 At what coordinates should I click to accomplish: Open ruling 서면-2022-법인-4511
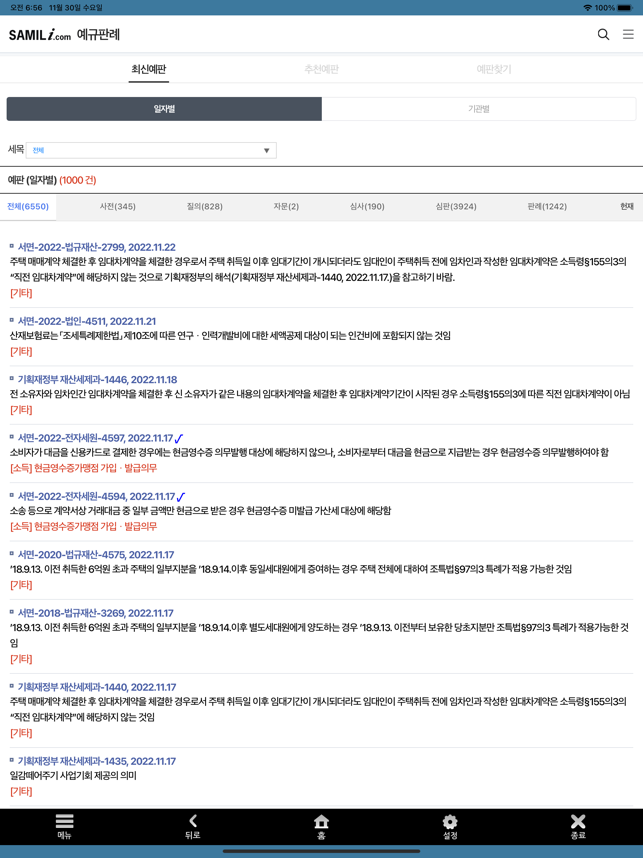(87, 321)
